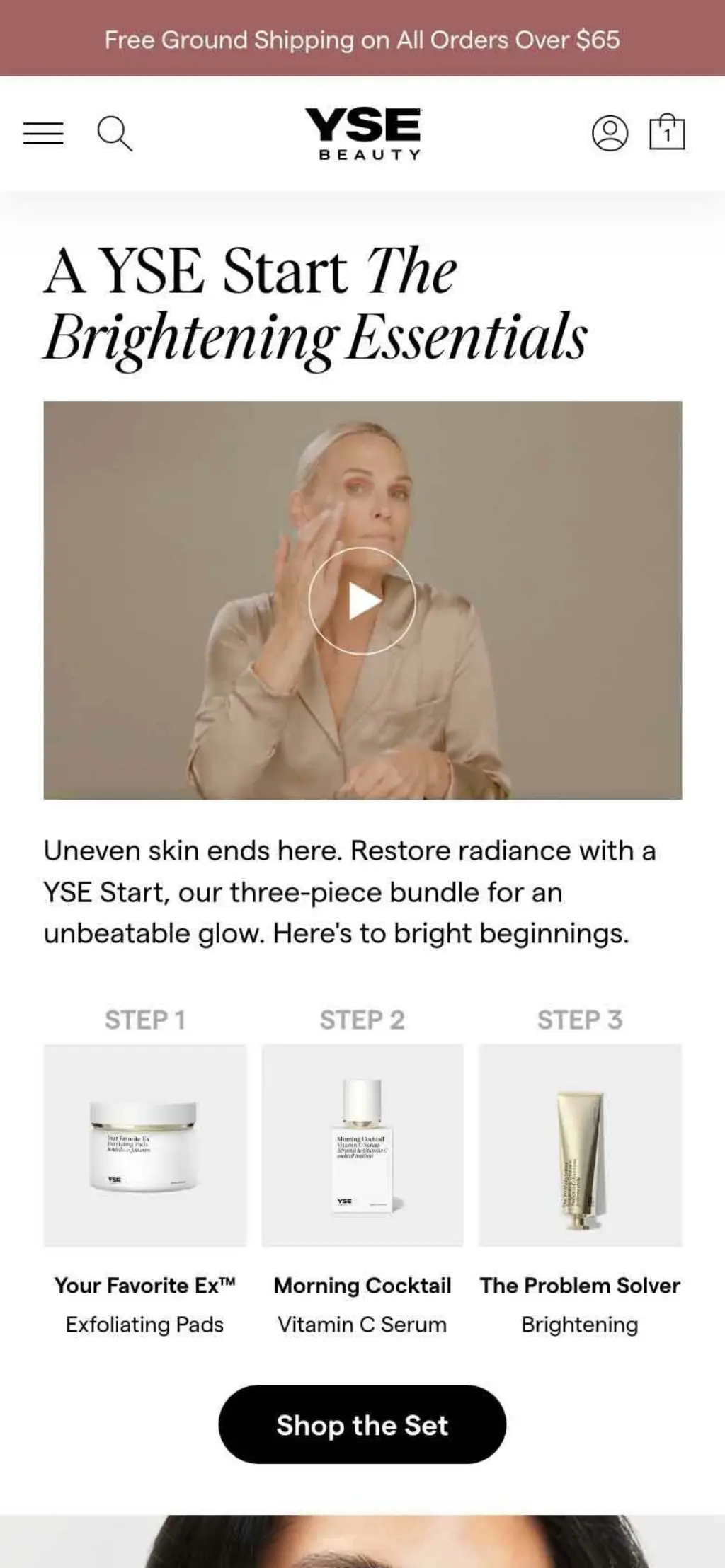Open the account profile icon
The image size is (725, 1568).
(x=610, y=133)
